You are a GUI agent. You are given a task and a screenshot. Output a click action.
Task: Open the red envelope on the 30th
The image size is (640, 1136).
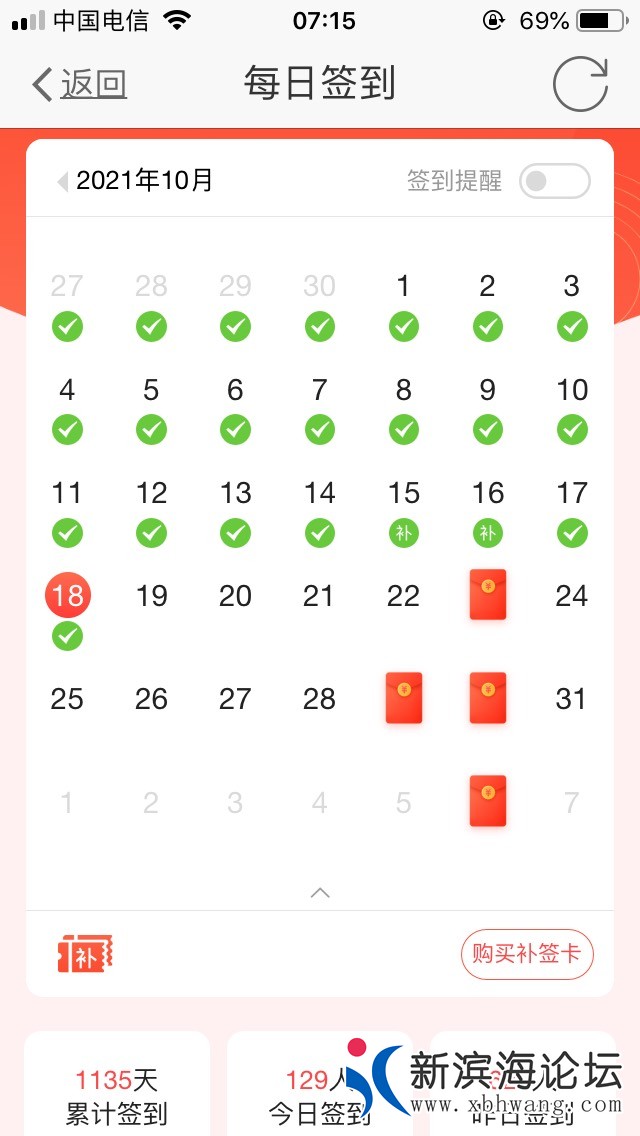(488, 698)
